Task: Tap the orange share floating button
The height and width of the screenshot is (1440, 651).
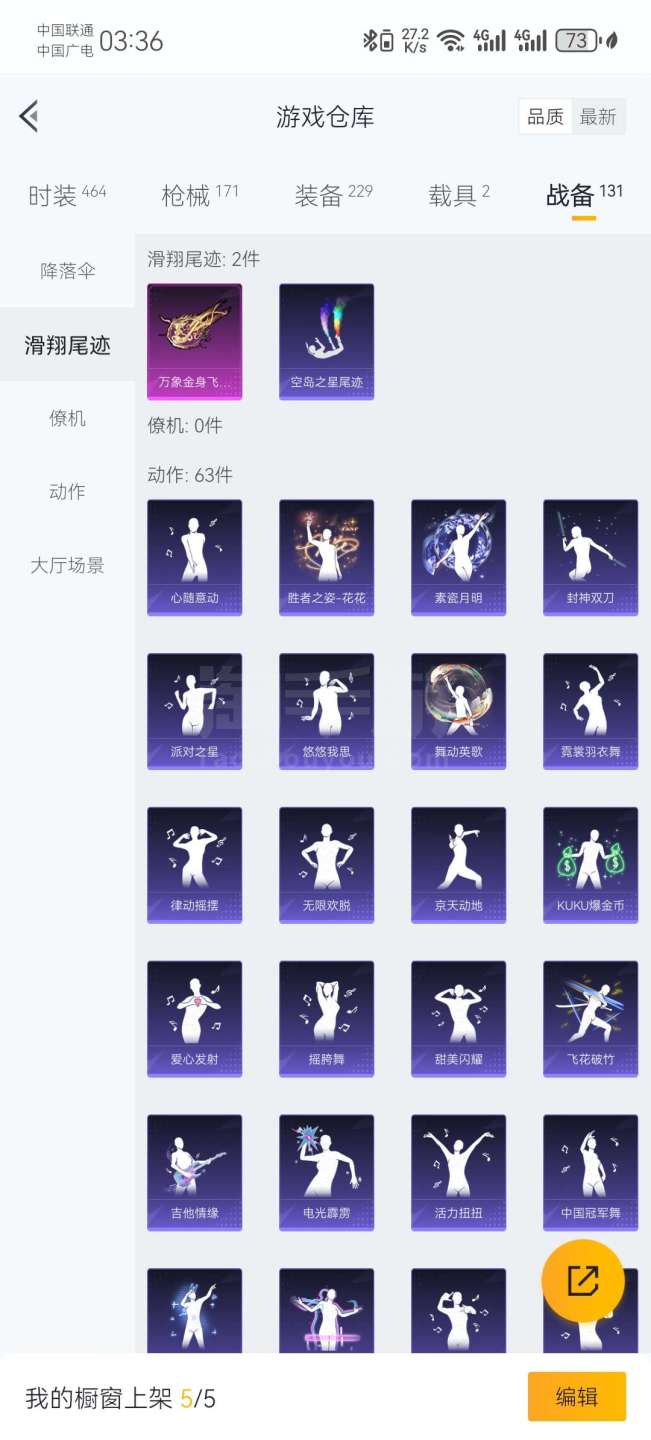Action: point(583,1281)
